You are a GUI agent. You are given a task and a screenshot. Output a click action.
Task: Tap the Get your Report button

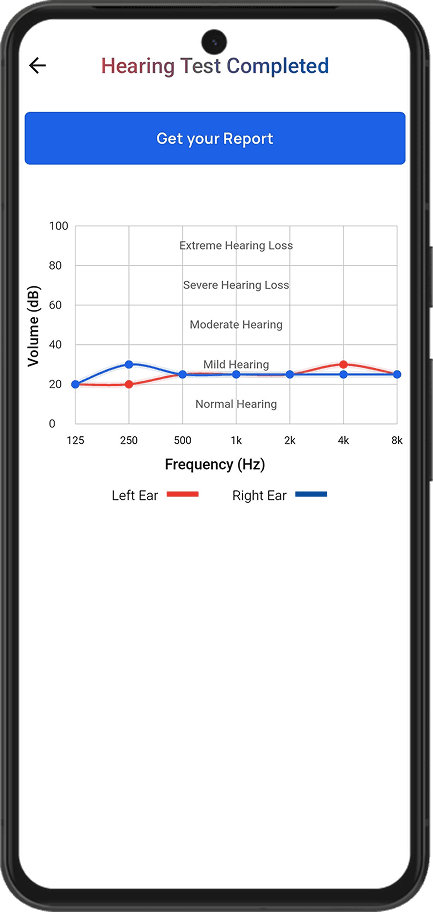[215, 138]
